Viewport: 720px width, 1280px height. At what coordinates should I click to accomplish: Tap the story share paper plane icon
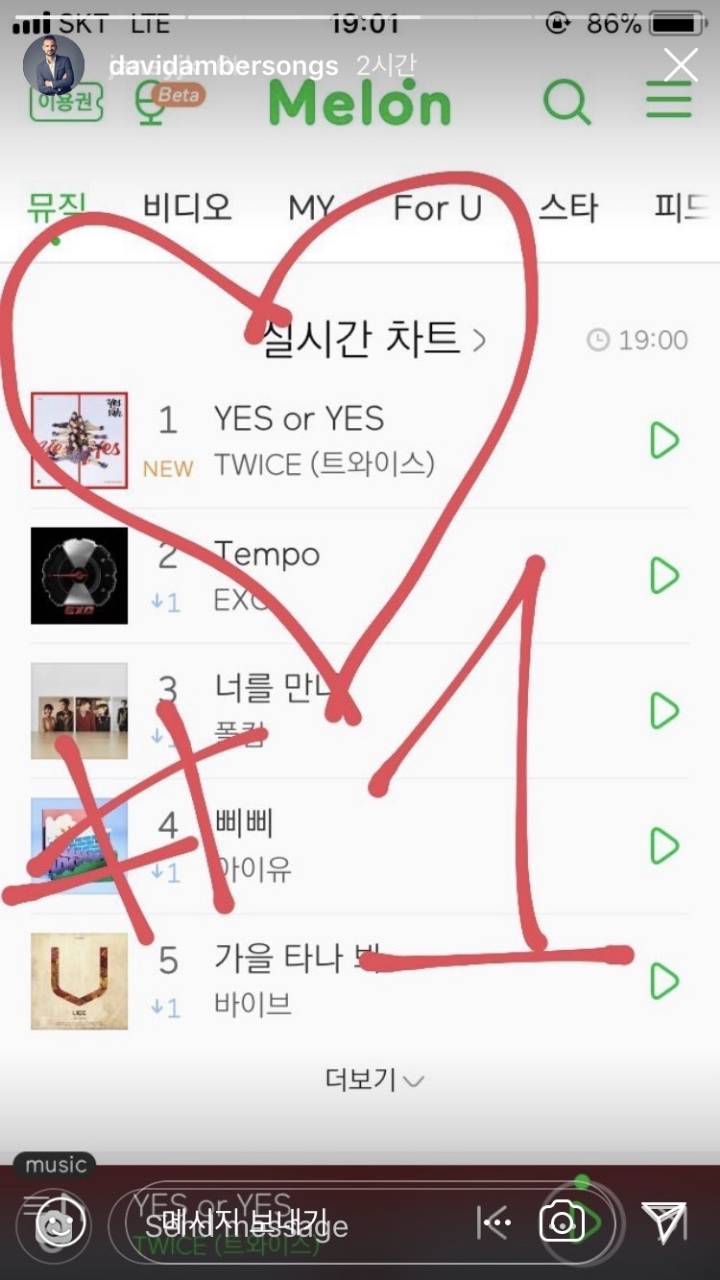(664, 1220)
